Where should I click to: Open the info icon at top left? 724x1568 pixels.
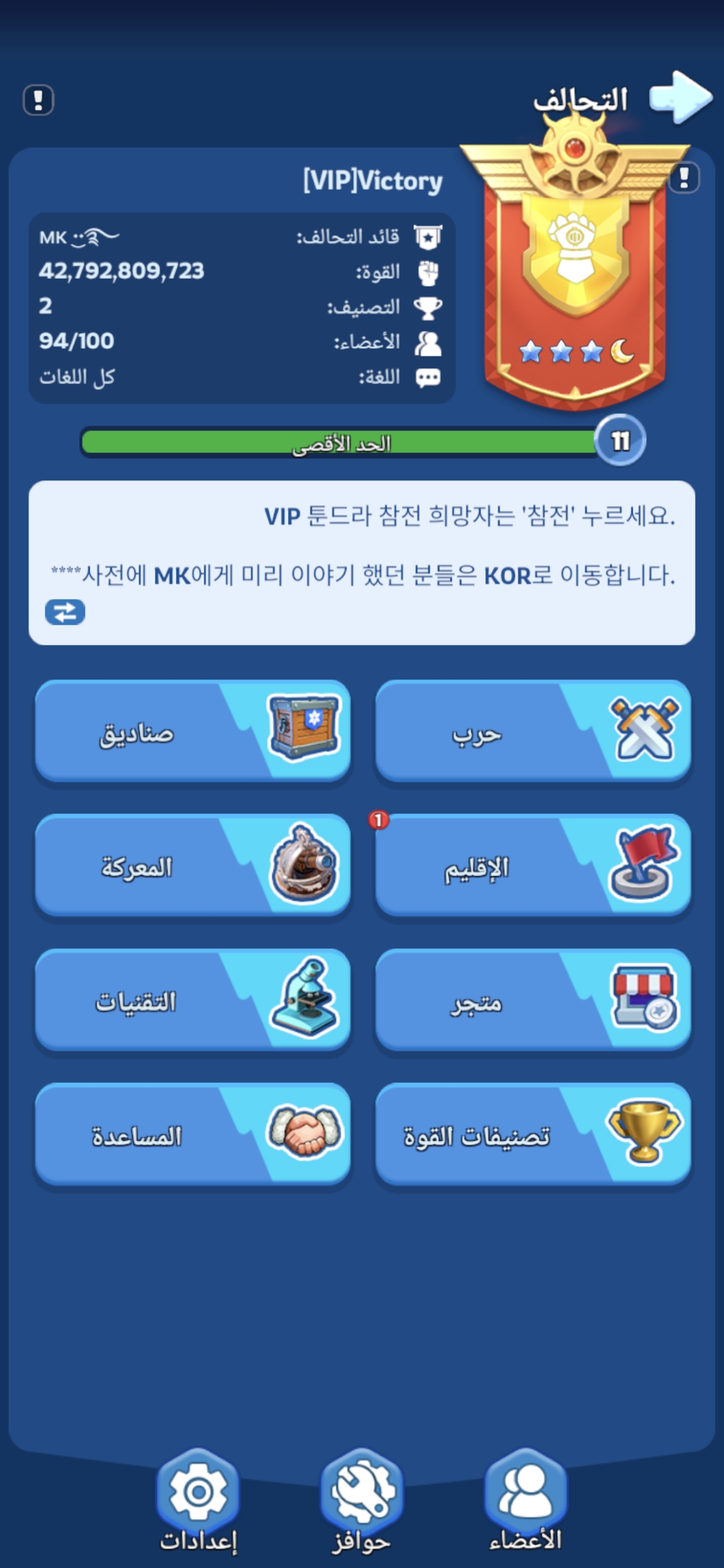[38, 101]
